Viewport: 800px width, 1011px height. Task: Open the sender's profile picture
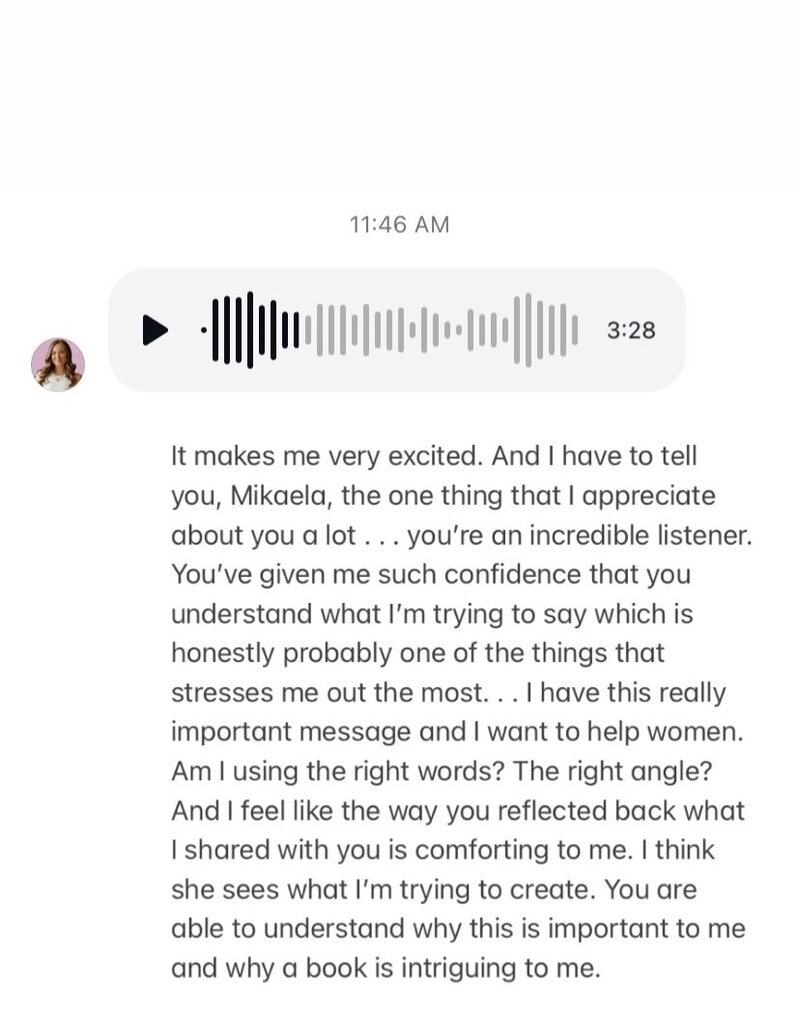[58, 364]
